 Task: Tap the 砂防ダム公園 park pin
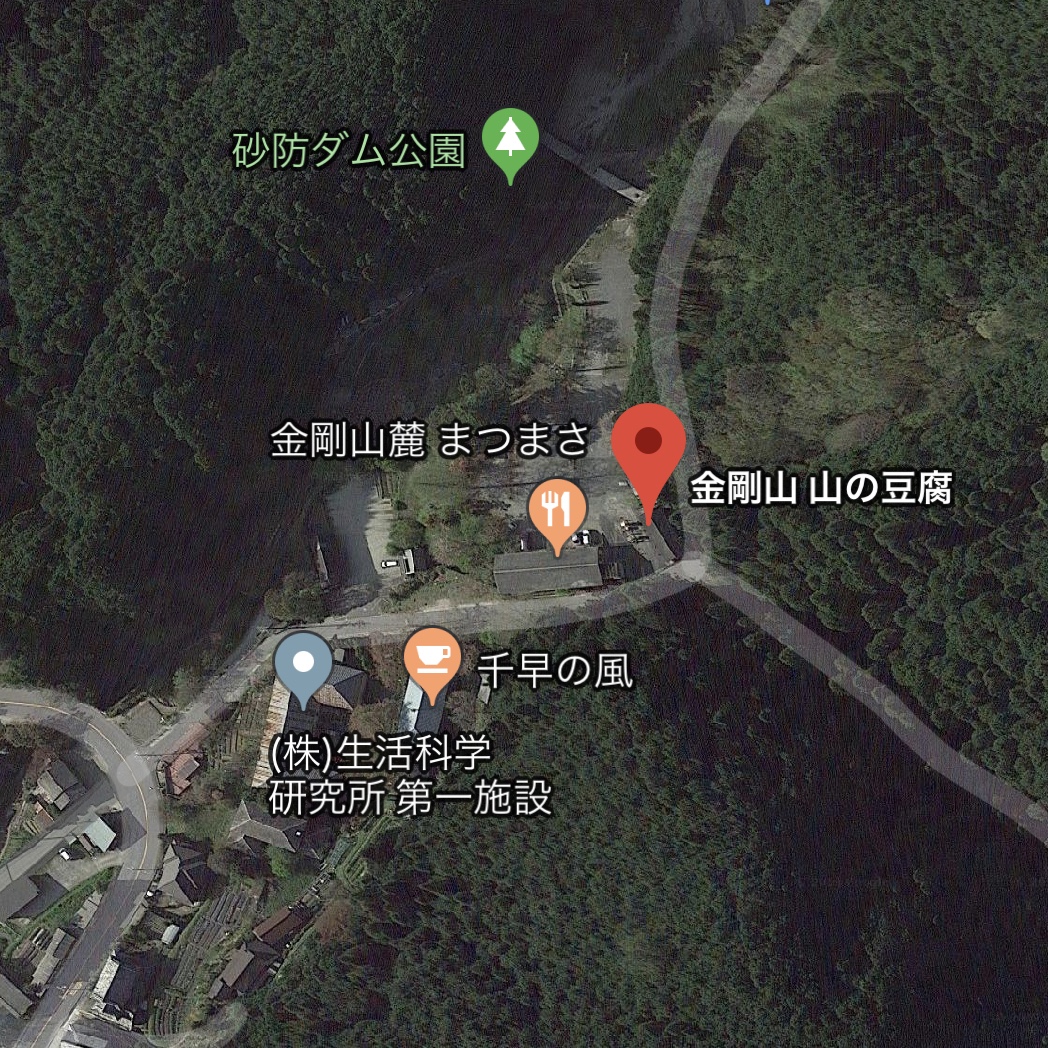click(510, 141)
